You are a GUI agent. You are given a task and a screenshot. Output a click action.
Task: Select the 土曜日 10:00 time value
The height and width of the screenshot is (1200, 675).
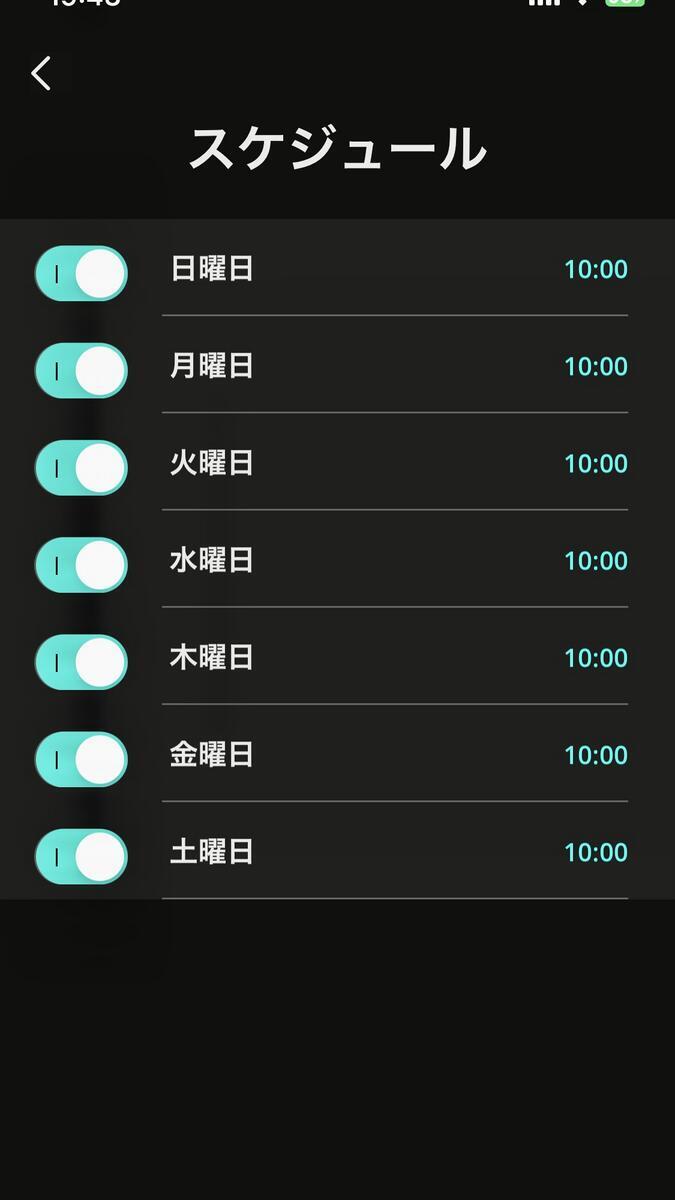click(x=596, y=852)
